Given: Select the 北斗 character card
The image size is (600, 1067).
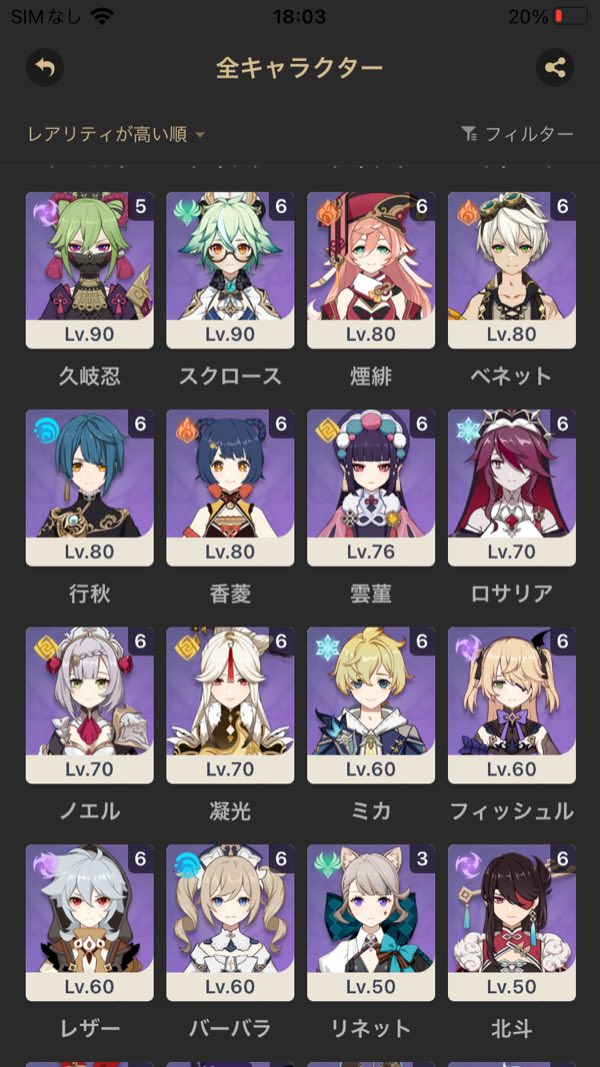Looking at the screenshot, I should [x=512, y=922].
